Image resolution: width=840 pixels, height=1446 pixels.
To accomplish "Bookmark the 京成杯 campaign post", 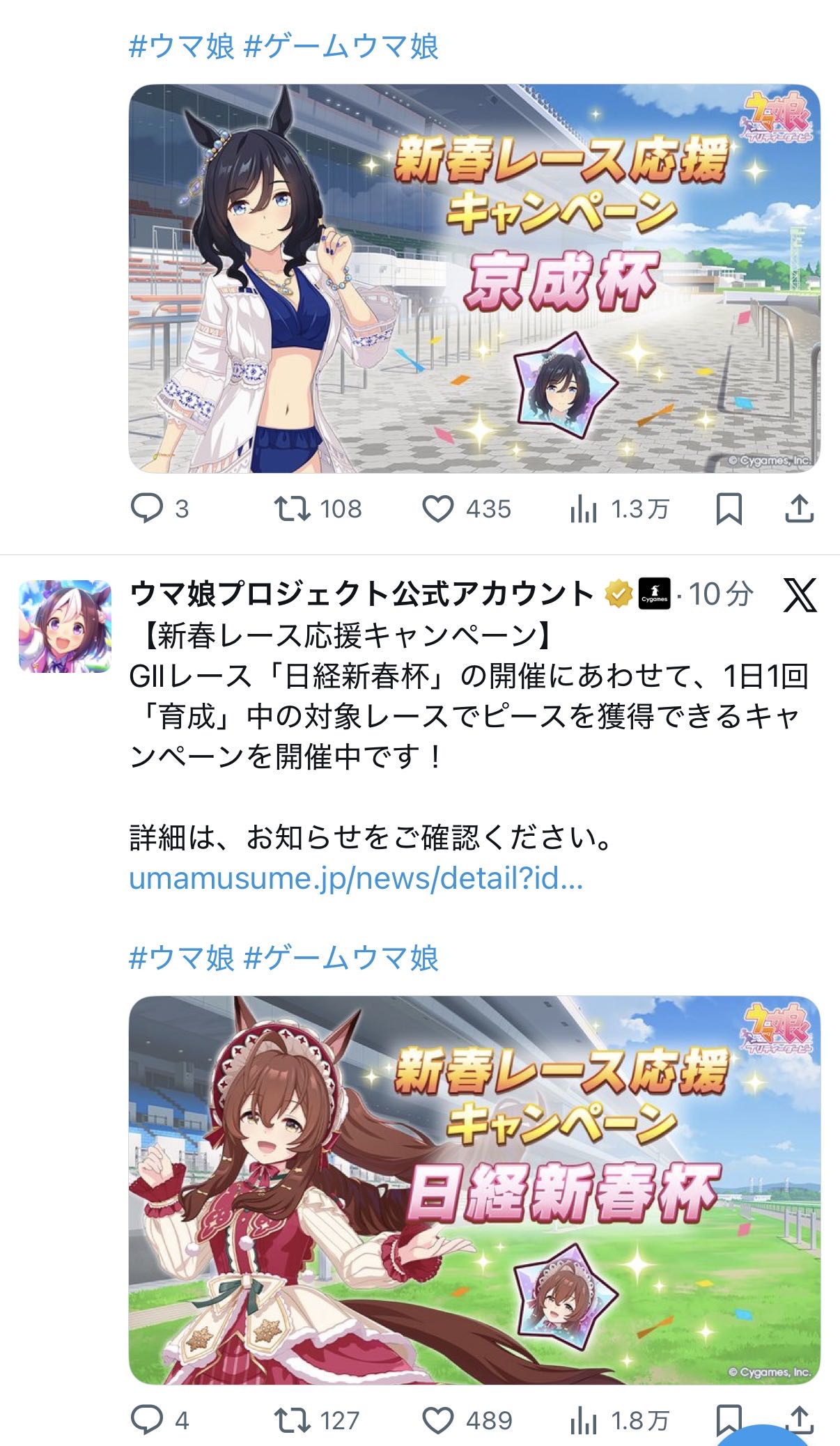I will [729, 509].
